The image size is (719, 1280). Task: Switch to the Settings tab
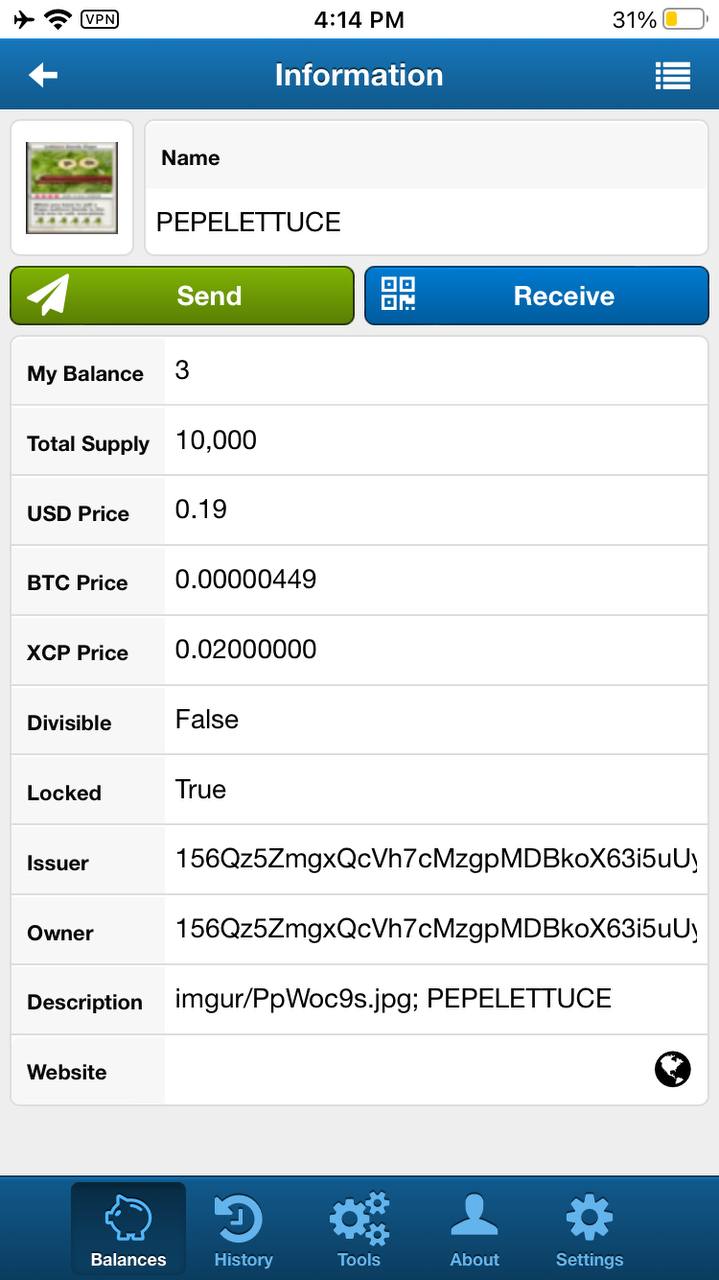(589, 1229)
